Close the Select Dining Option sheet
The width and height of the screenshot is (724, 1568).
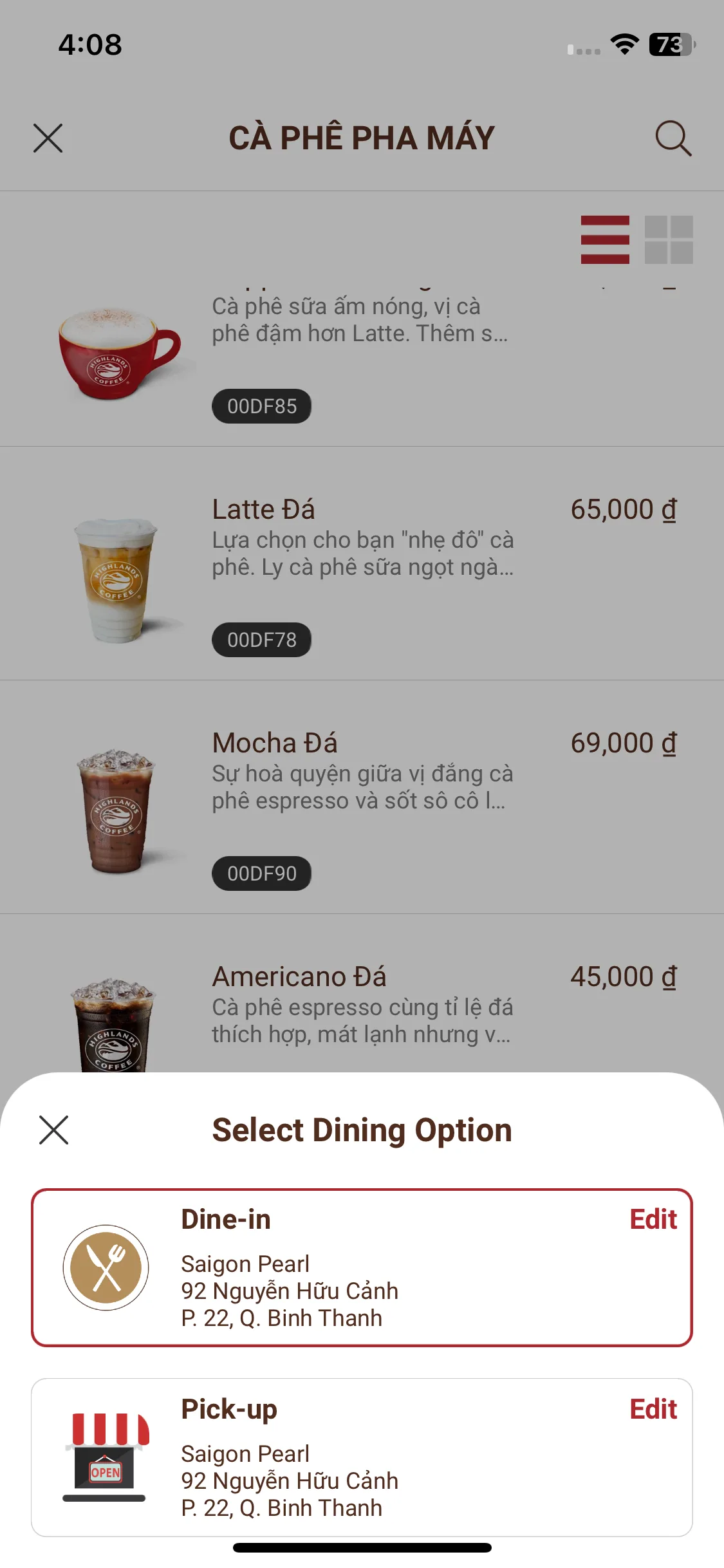tap(53, 1130)
